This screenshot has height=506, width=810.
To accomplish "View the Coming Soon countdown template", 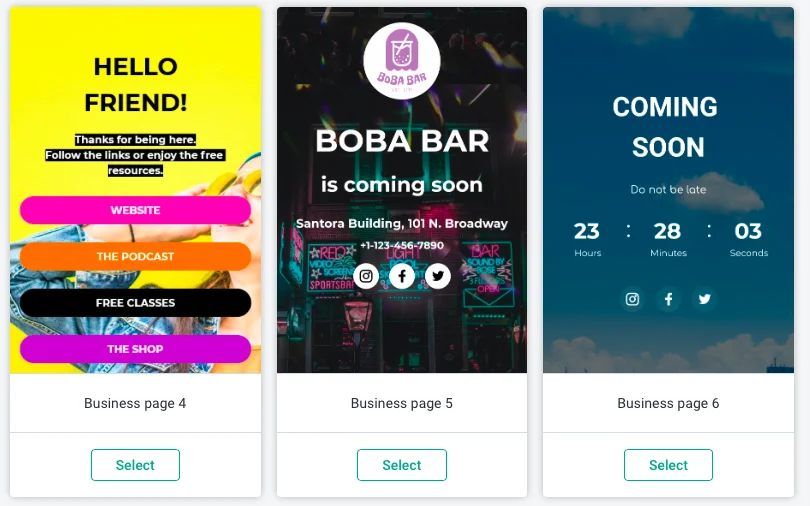I will point(668,190).
